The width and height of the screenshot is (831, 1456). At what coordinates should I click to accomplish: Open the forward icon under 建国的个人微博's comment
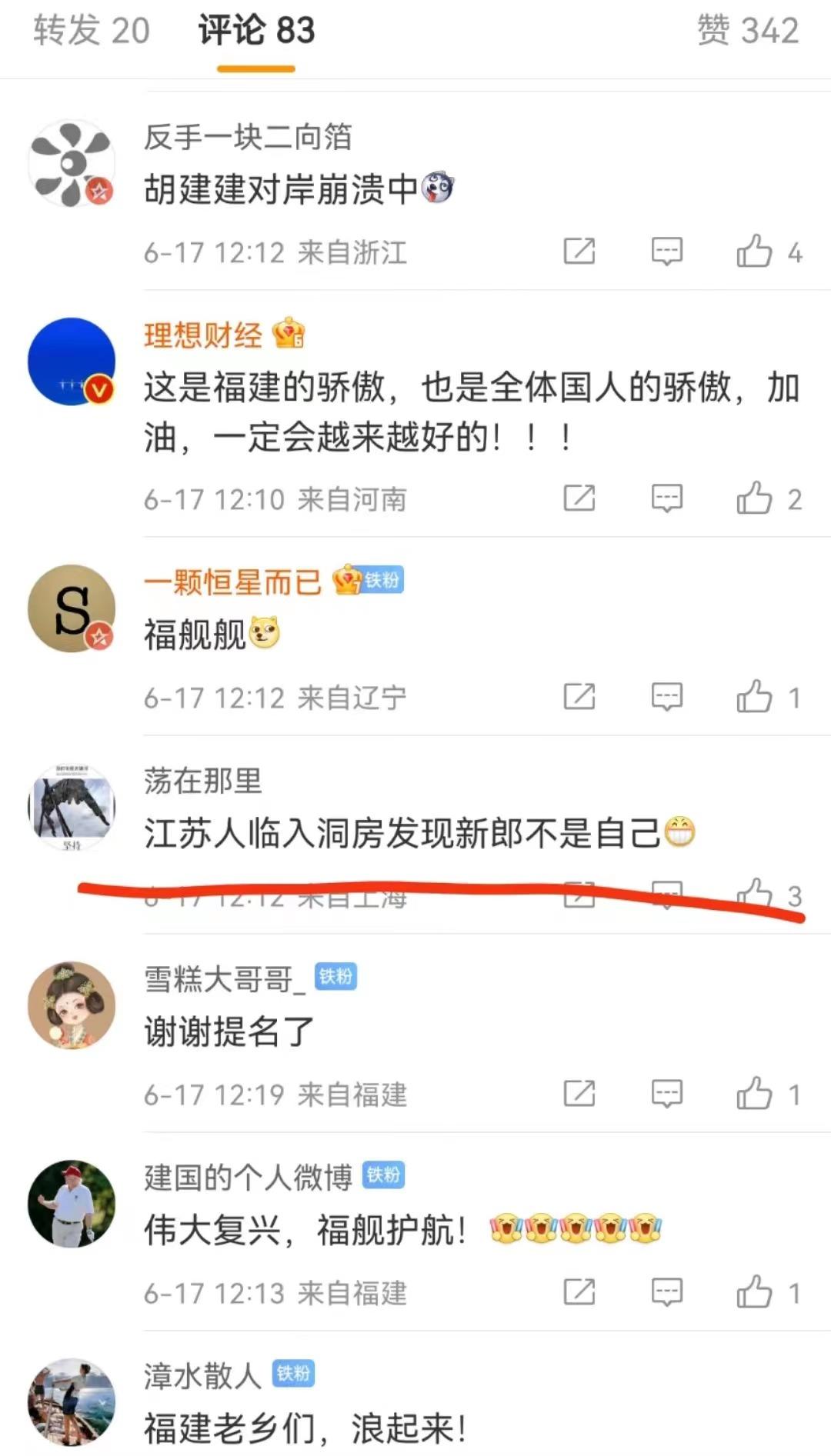pos(579,1291)
